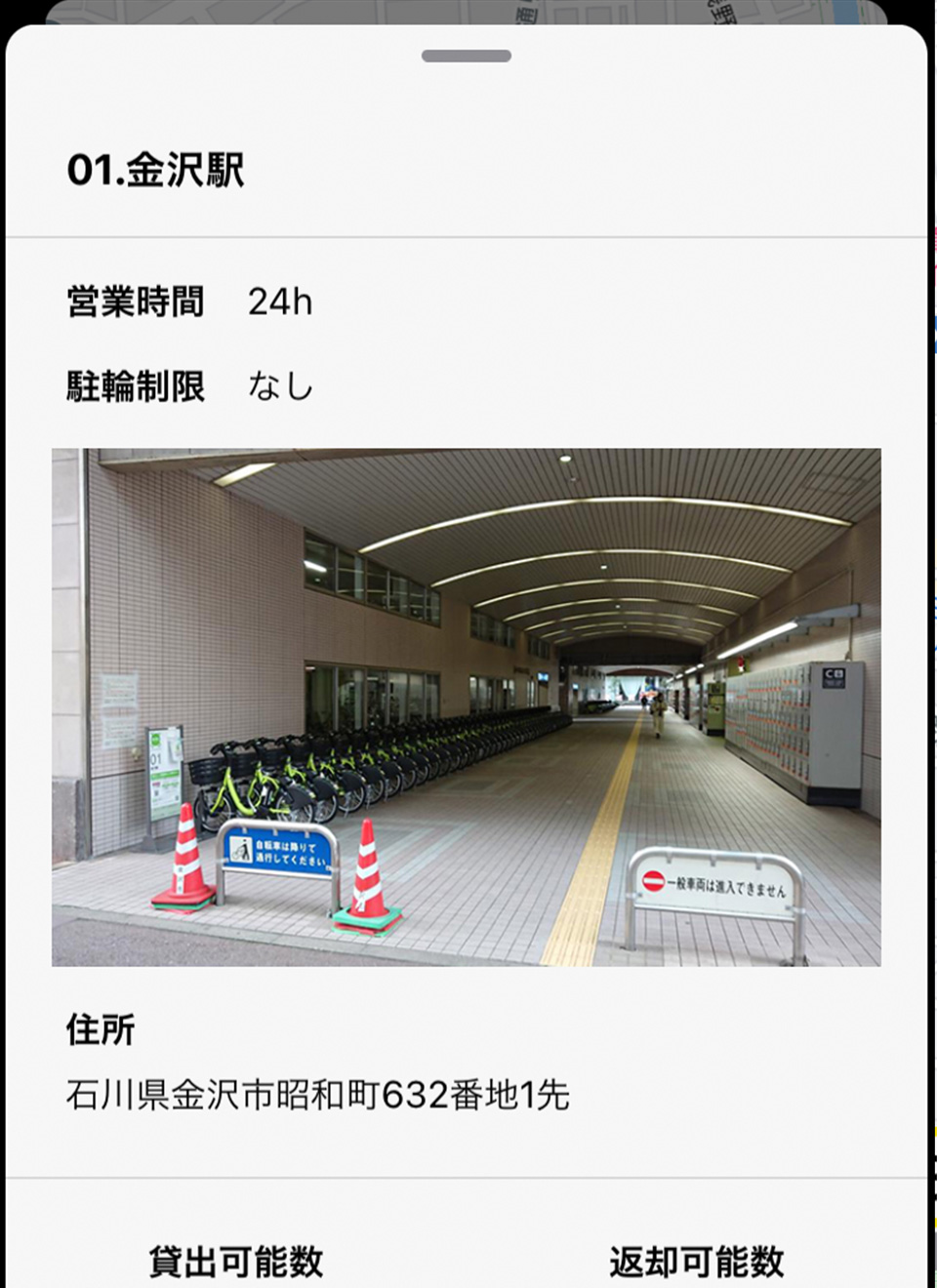The image size is (937, 1288).
Task: Tap the bottom sheet drag handle
Action: tap(467, 56)
